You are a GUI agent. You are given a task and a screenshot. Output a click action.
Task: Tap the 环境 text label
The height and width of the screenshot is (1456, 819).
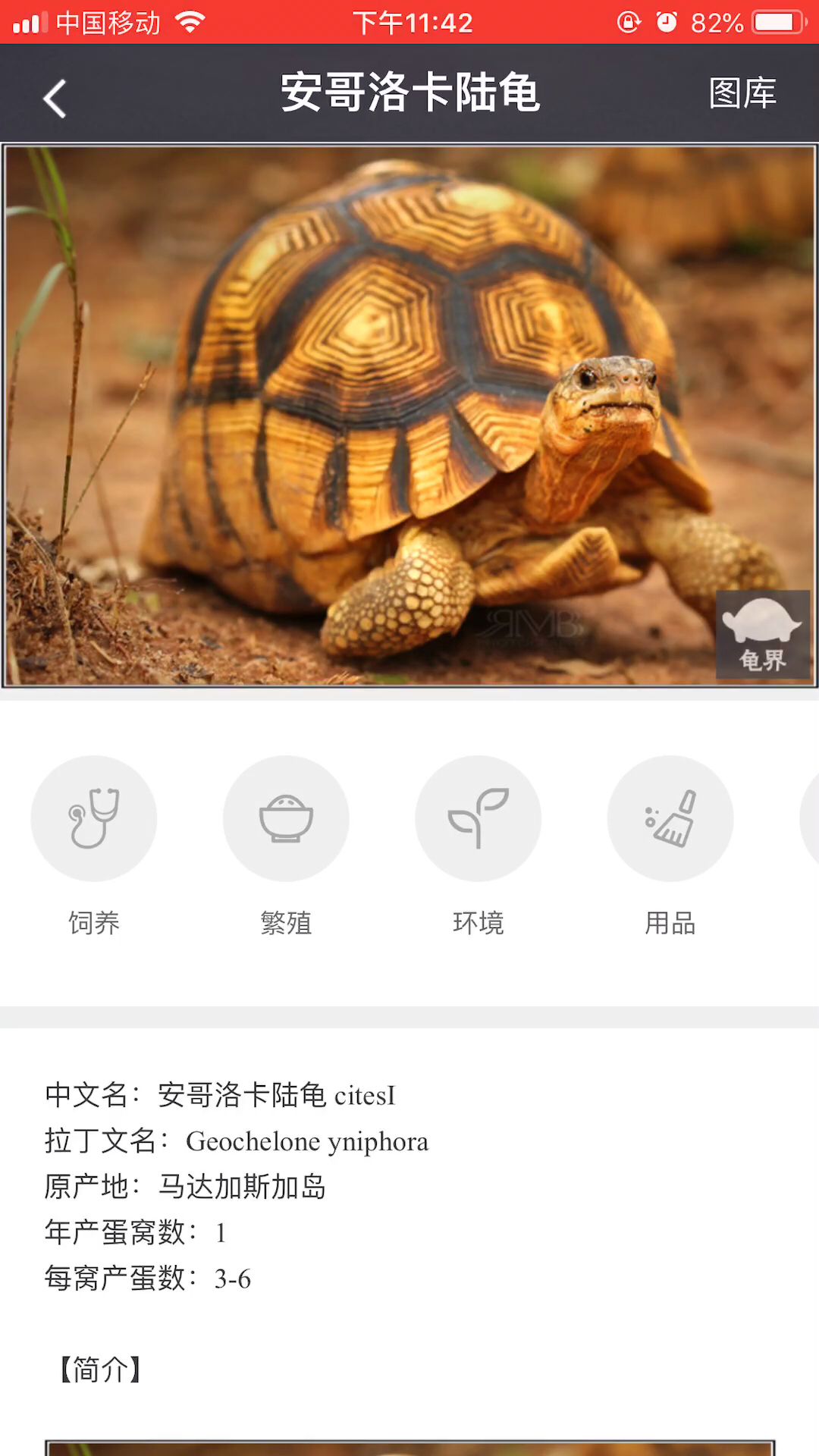478,923
